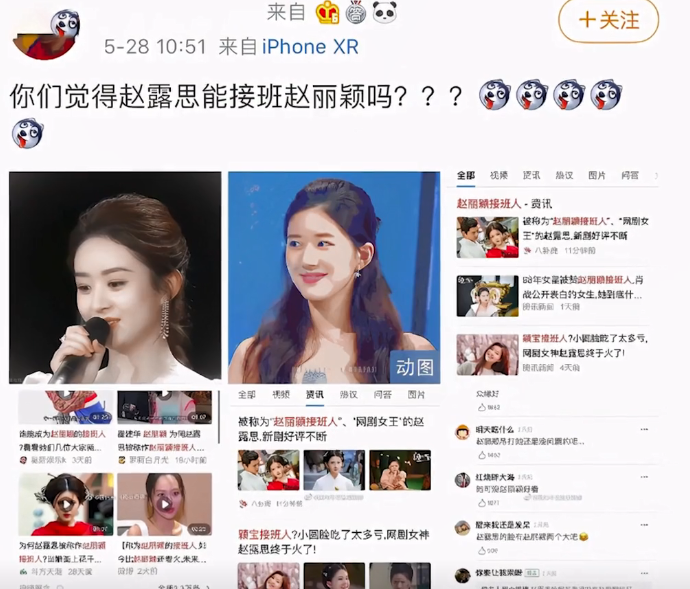Open the first post image with the microphone
Screen dimensions: 690x589
(x=115, y=278)
